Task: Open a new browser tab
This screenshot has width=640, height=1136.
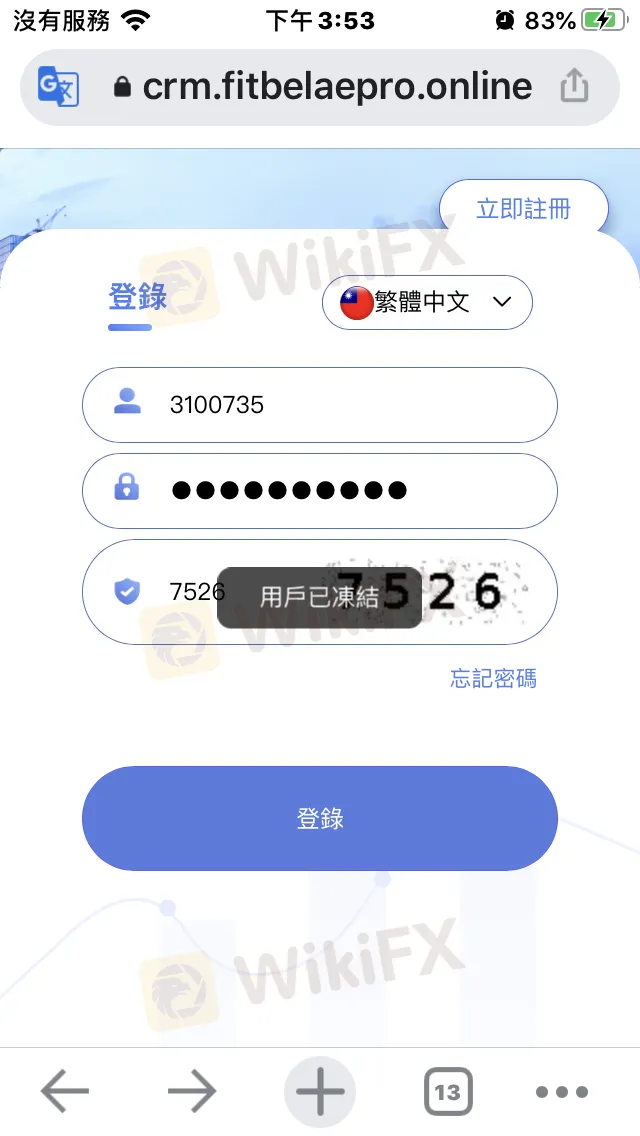Action: (320, 1091)
